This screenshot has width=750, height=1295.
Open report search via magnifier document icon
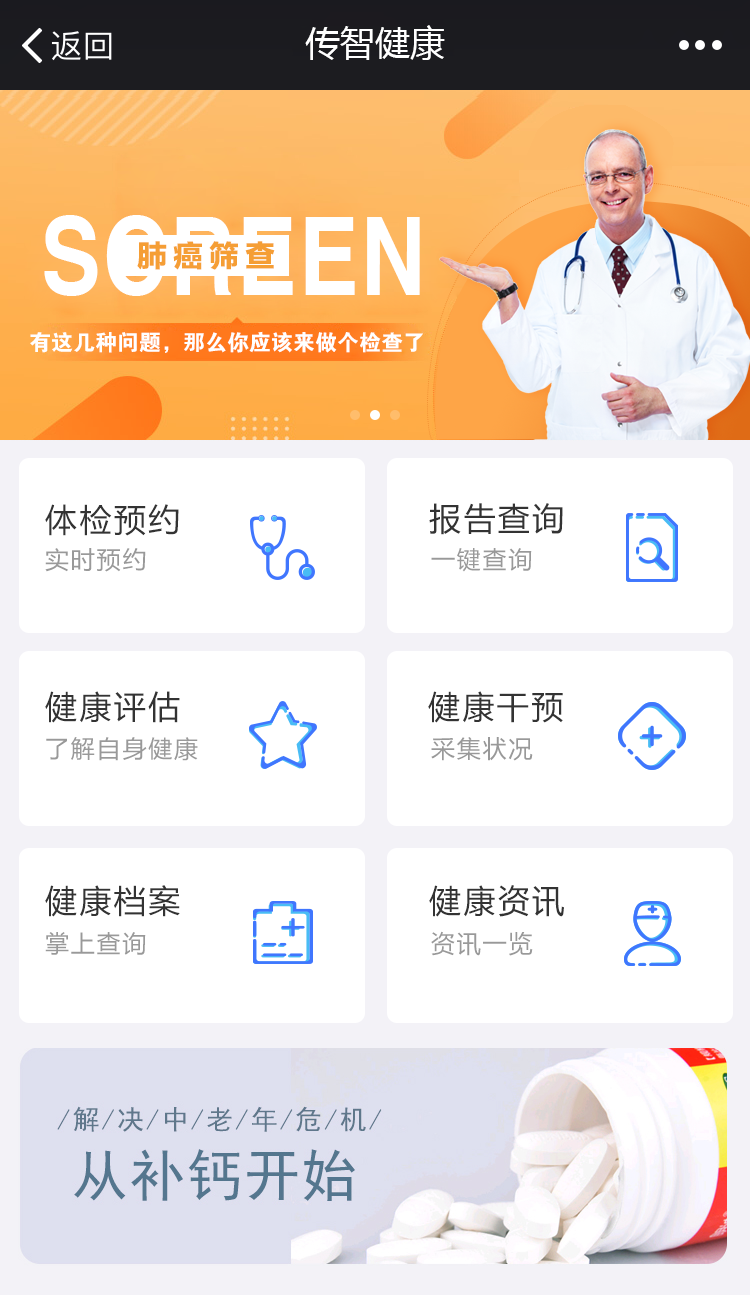[x=652, y=545]
